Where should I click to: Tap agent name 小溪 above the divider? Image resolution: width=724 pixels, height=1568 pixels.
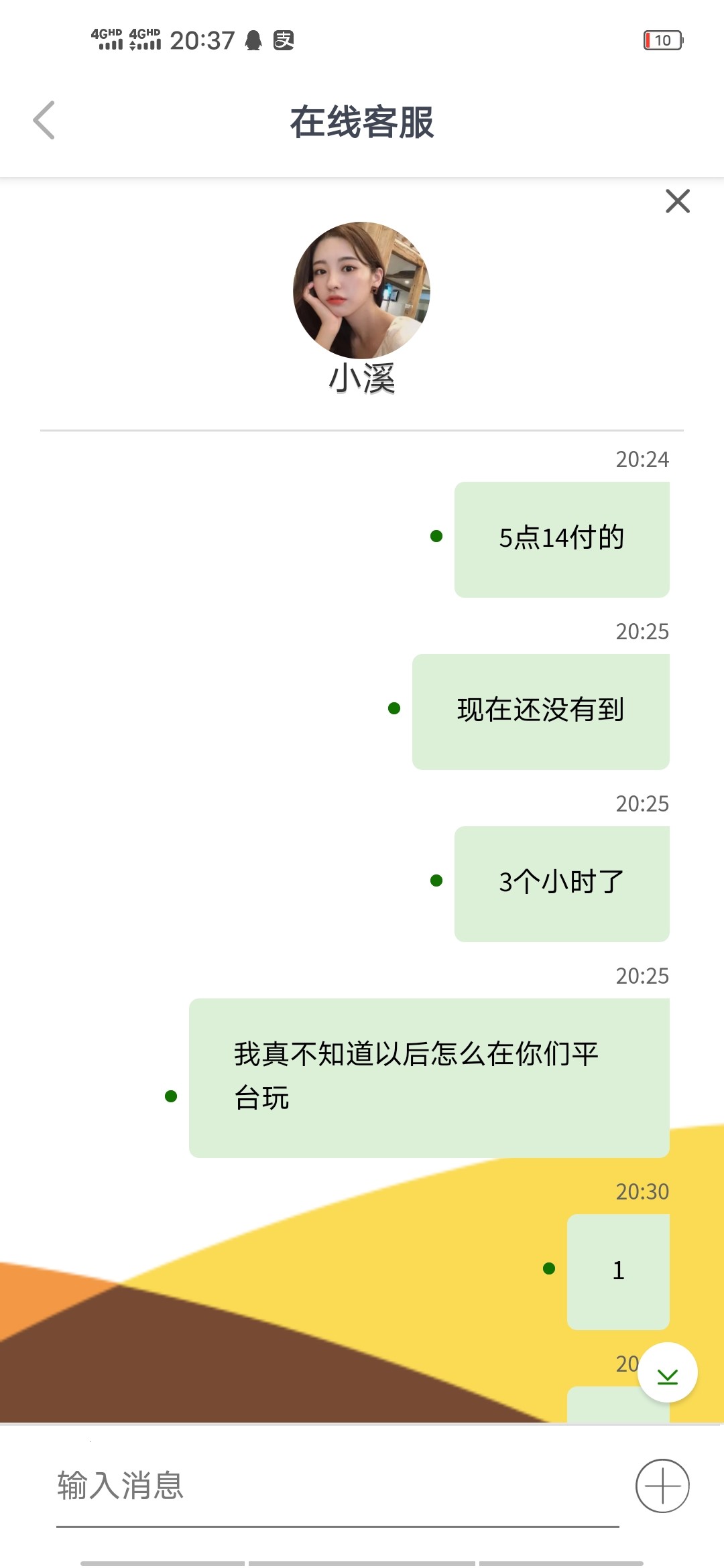(x=362, y=379)
